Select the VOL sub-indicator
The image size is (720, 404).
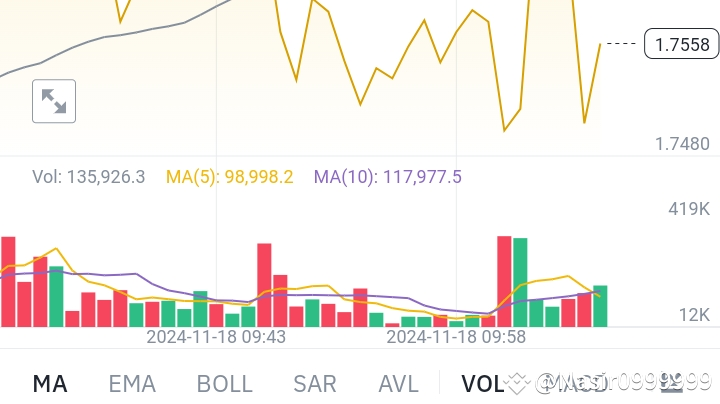point(483,384)
